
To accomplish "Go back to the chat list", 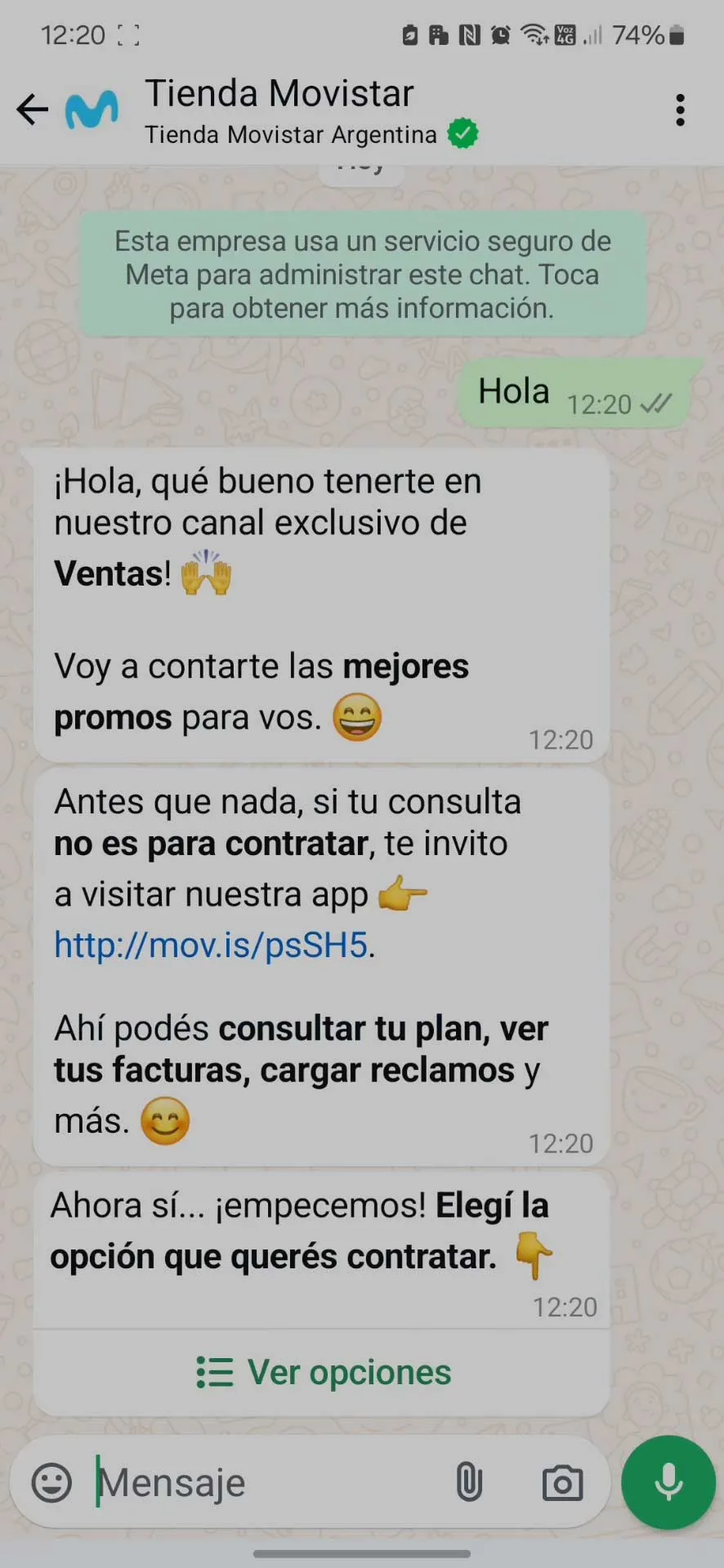I will pos(33,109).
